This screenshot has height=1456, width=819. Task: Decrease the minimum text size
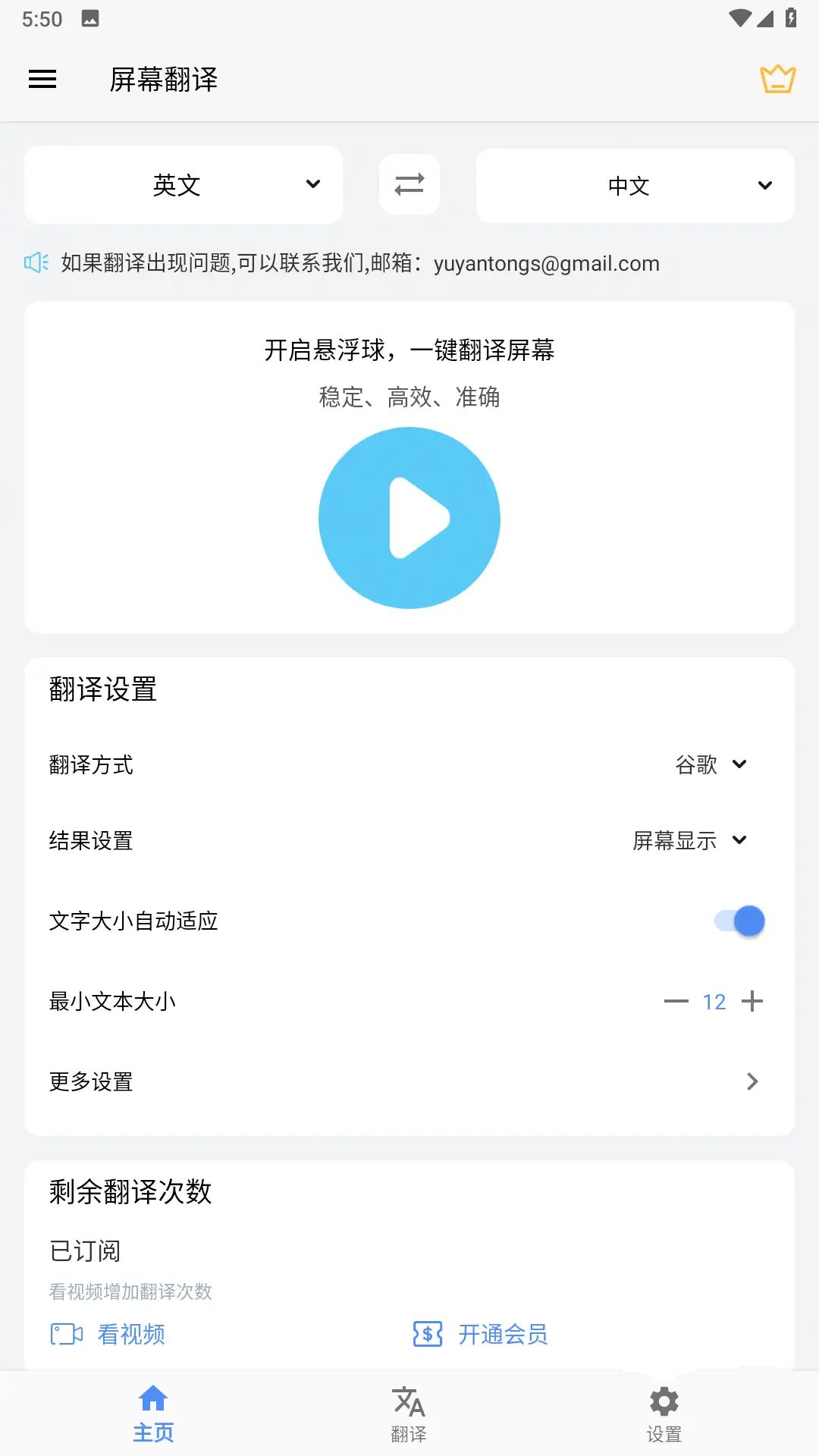click(x=676, y=1002)
